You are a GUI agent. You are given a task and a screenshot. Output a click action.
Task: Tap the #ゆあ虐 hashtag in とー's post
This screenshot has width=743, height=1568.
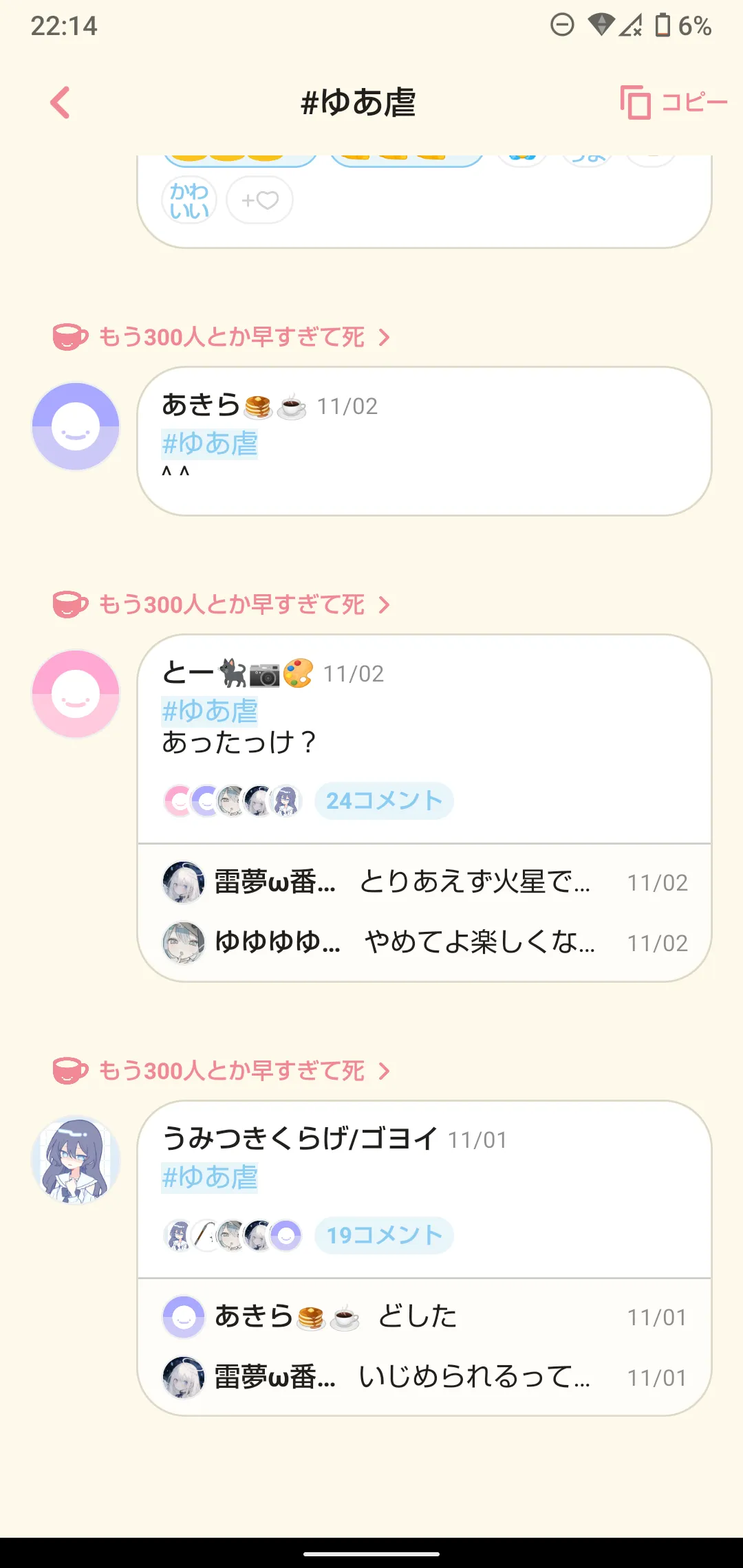click(210, 711)
